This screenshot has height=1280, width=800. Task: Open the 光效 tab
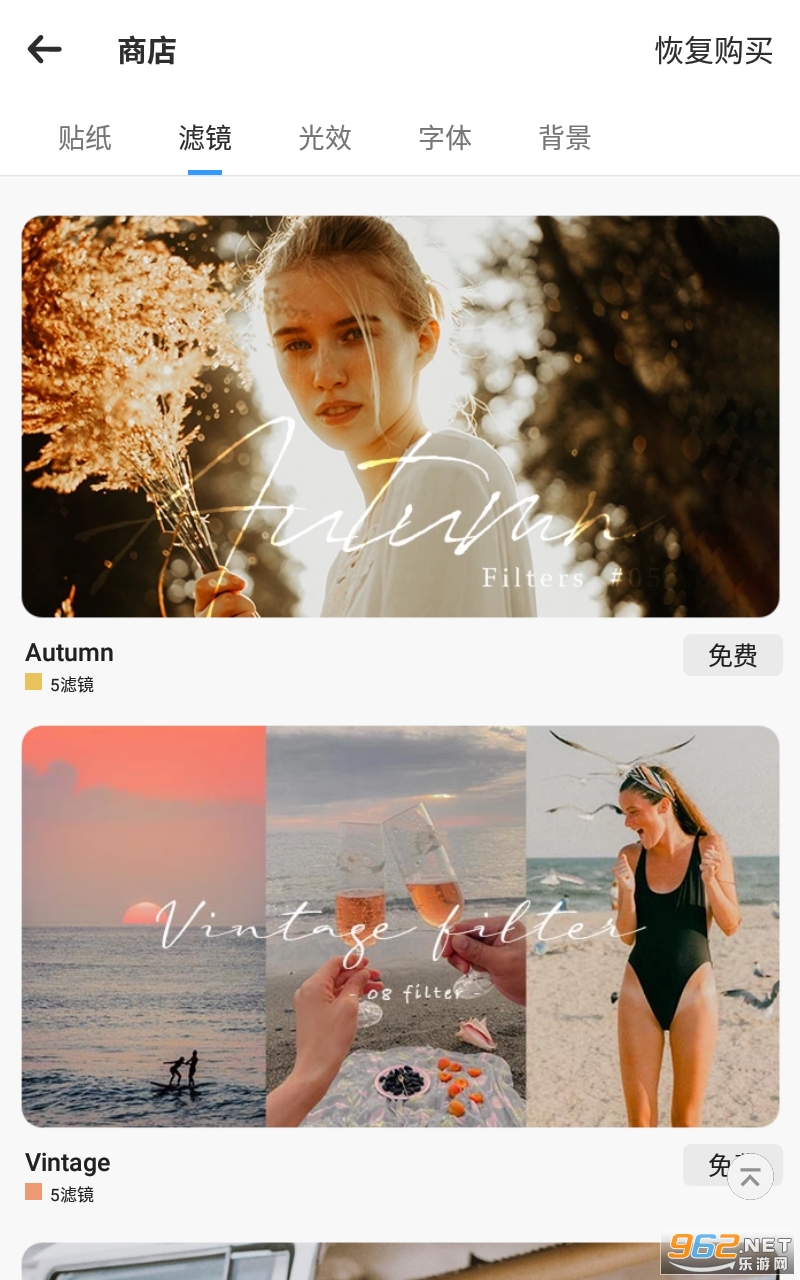(x=325, y=138)
